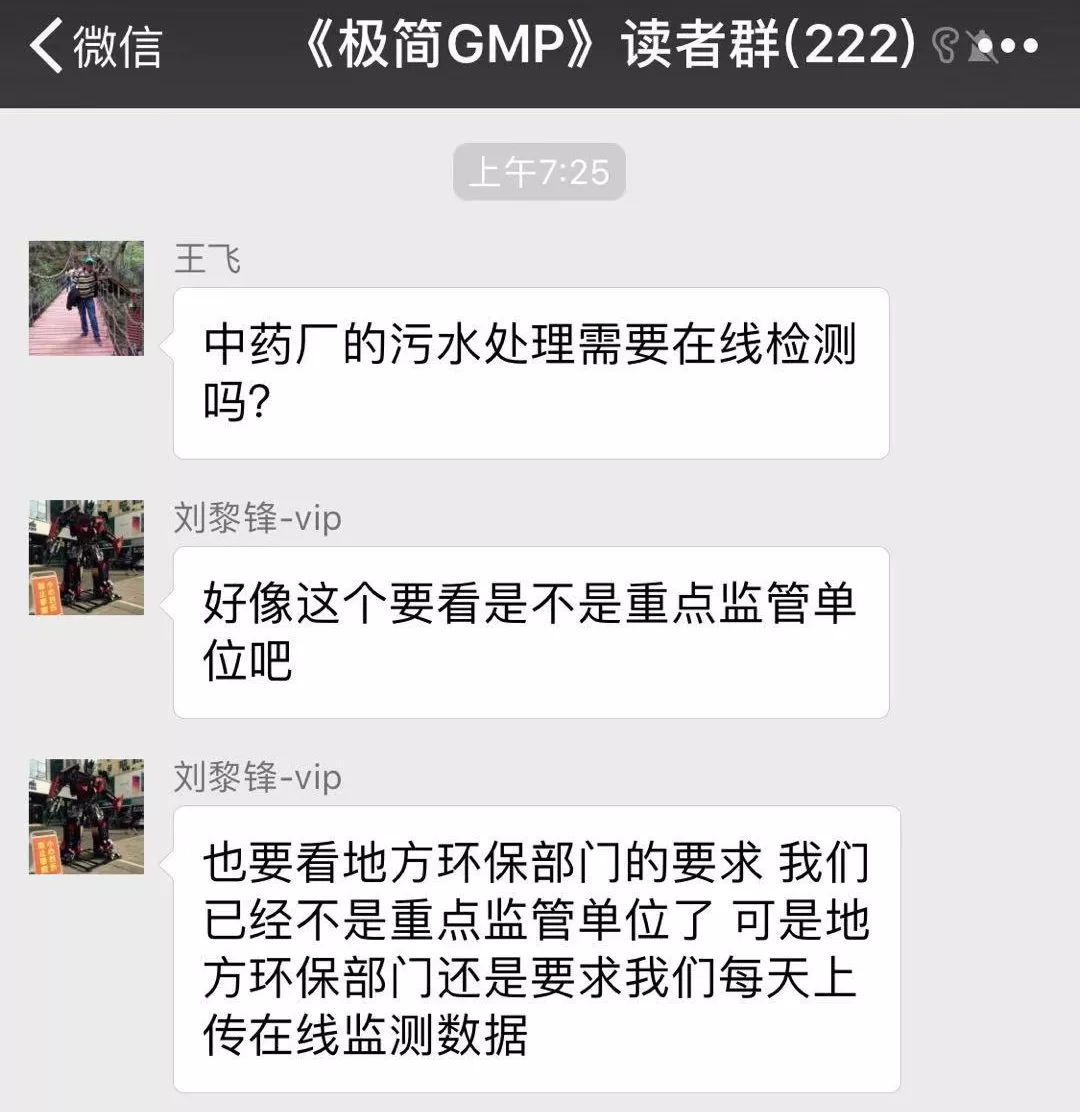The image size is (1080, 1112).
Task: Open 刘黎锋-vip's avatar beside 好像这个 message
Action: click(x=86, y=557)
